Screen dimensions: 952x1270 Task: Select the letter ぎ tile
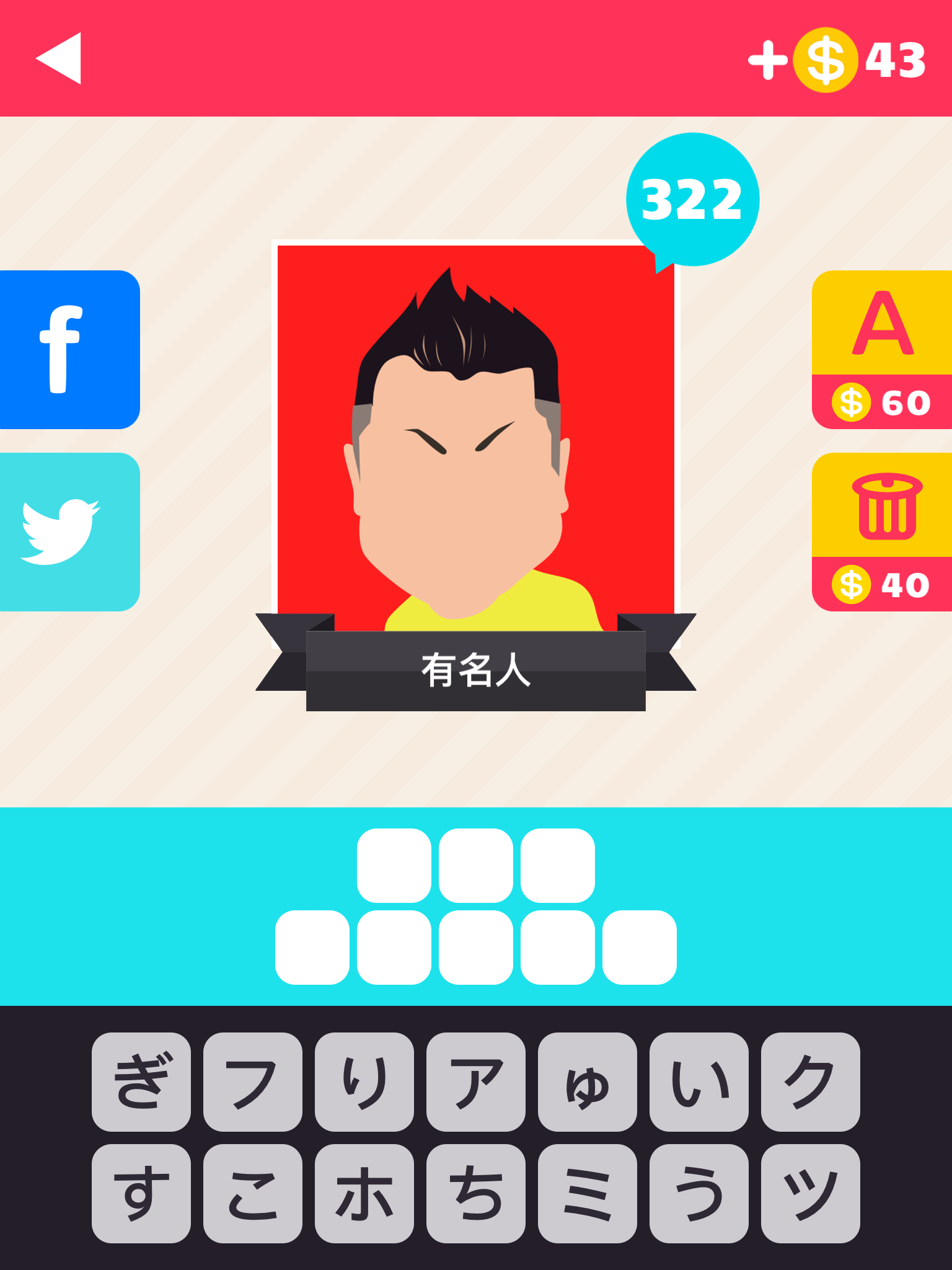(x=141, y=1081)
